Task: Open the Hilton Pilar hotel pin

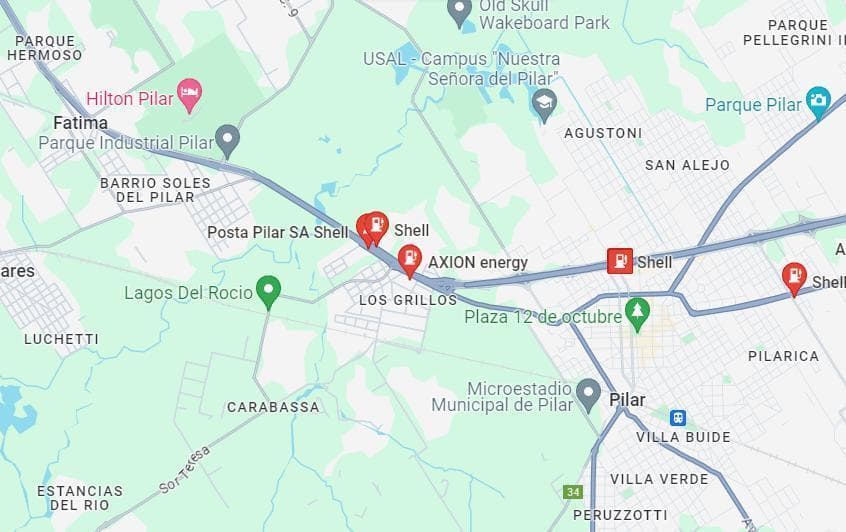Action: [189, 96]
